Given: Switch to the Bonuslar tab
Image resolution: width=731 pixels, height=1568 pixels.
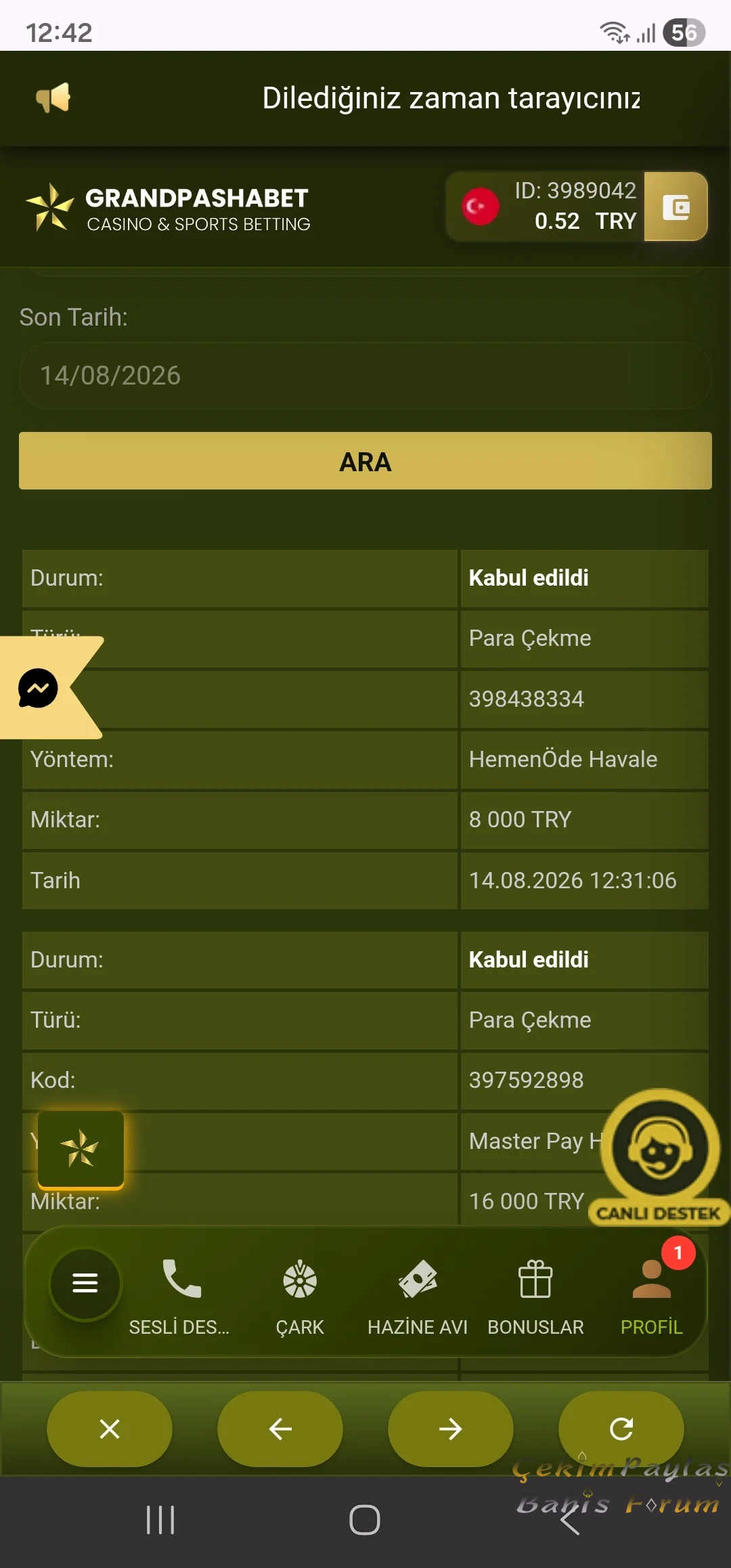Looking at the screenshot, I should coord(535,1297).
